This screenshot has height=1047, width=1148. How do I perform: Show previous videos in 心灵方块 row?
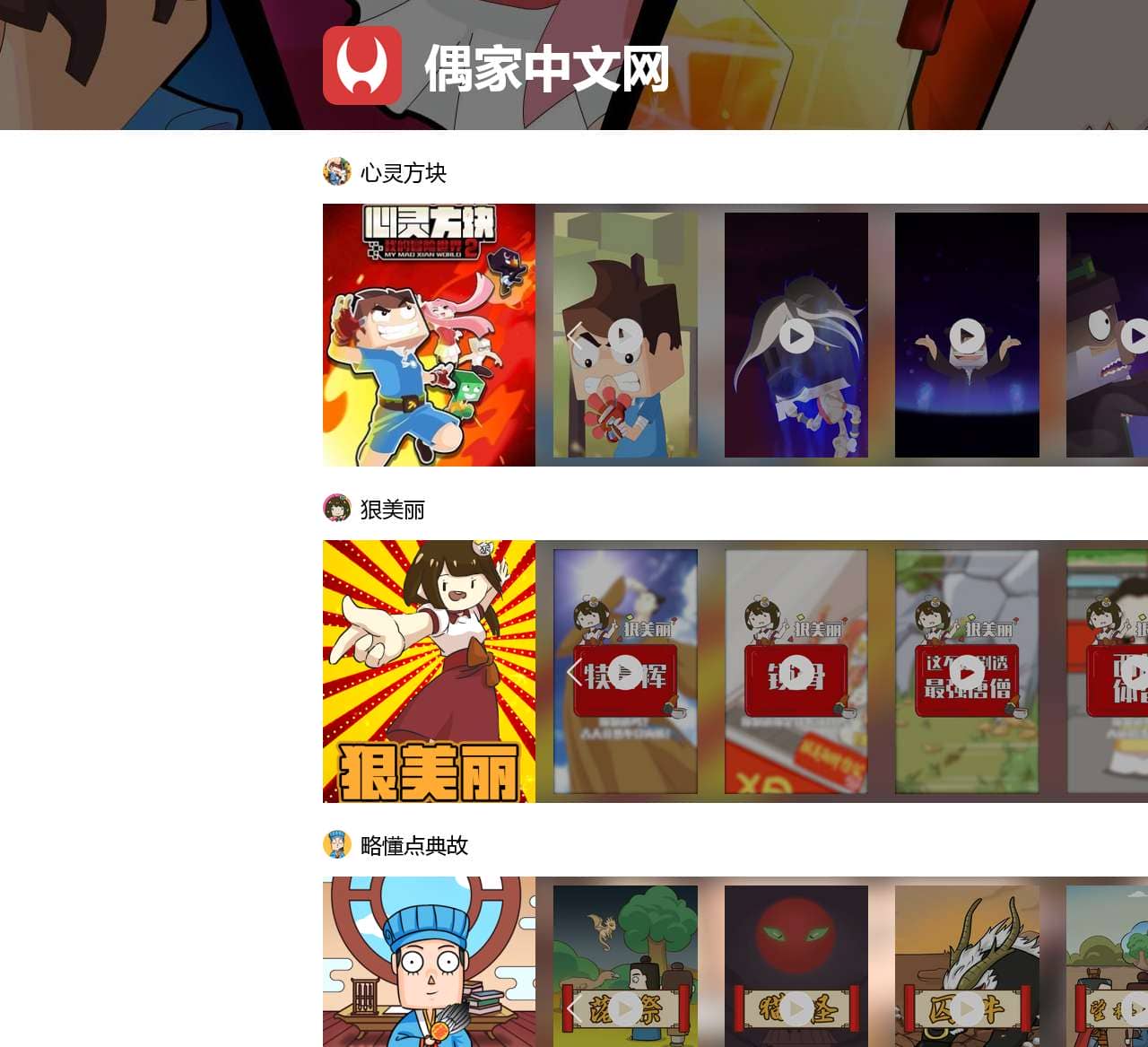click(x=576, y=336)
